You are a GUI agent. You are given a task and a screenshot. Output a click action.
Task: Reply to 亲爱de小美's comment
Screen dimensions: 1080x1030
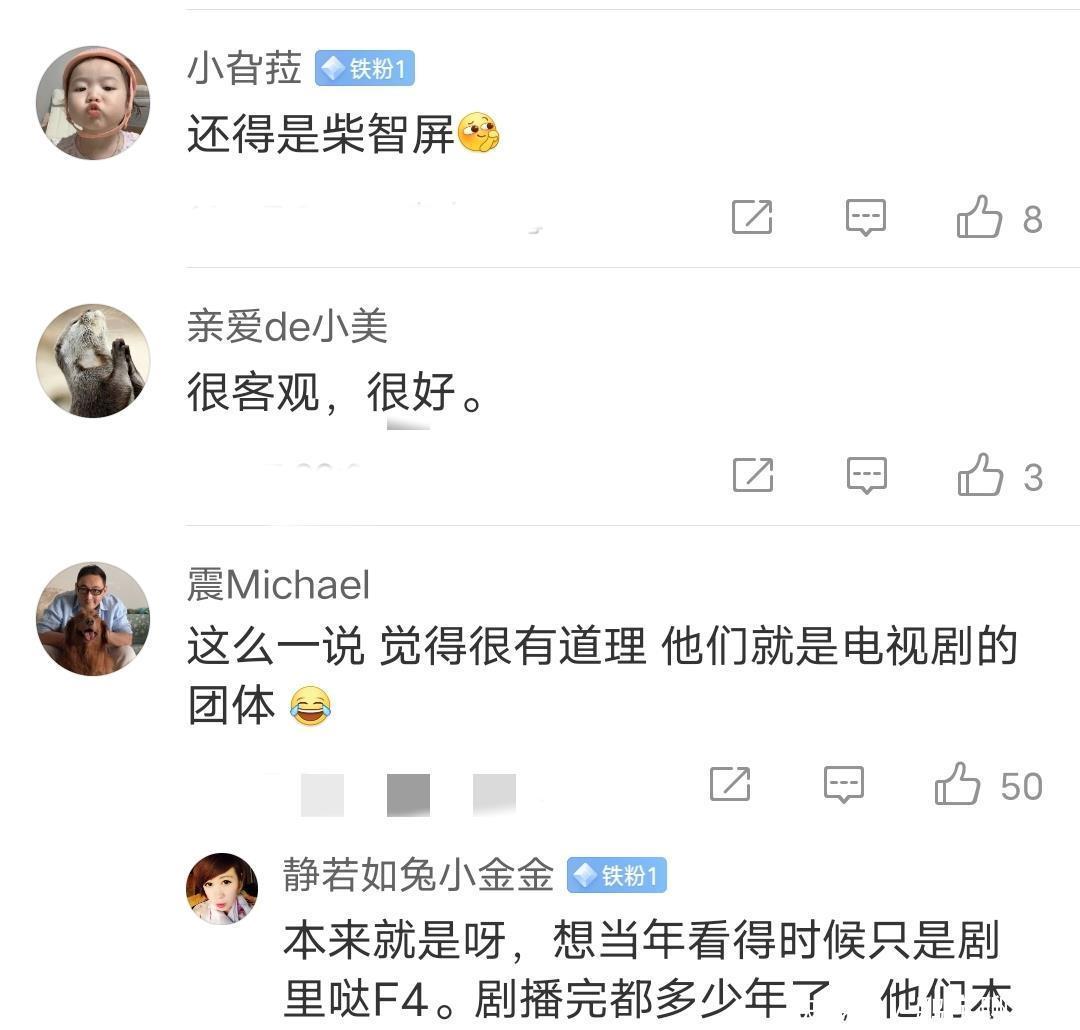[866, 476]
